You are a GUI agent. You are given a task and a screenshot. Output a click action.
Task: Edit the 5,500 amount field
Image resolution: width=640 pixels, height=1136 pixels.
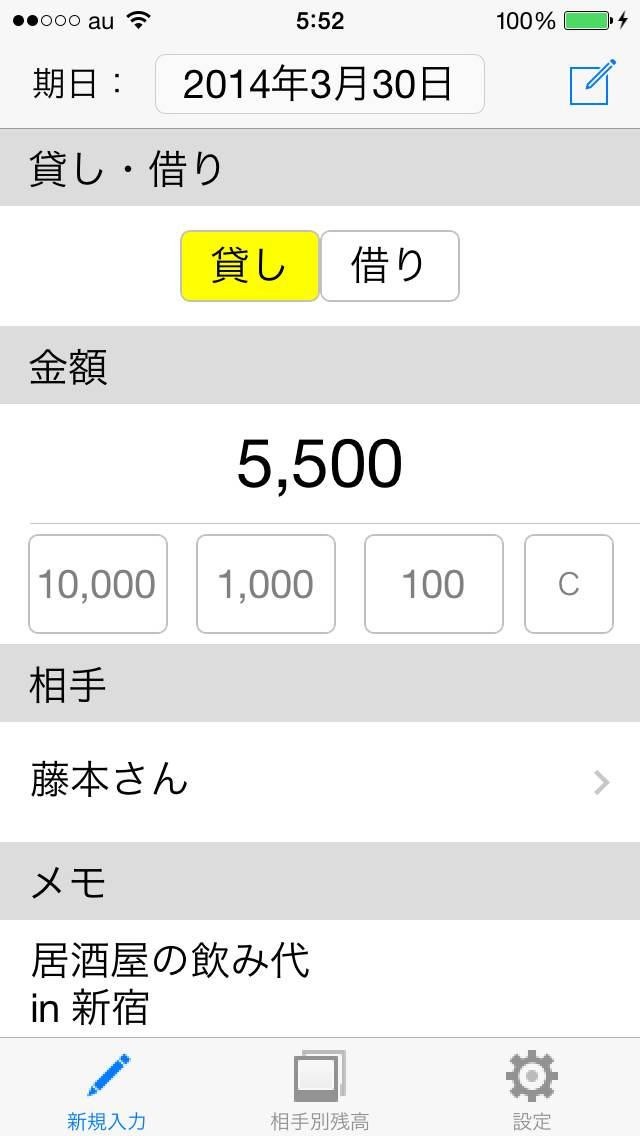tap(320, 465)
